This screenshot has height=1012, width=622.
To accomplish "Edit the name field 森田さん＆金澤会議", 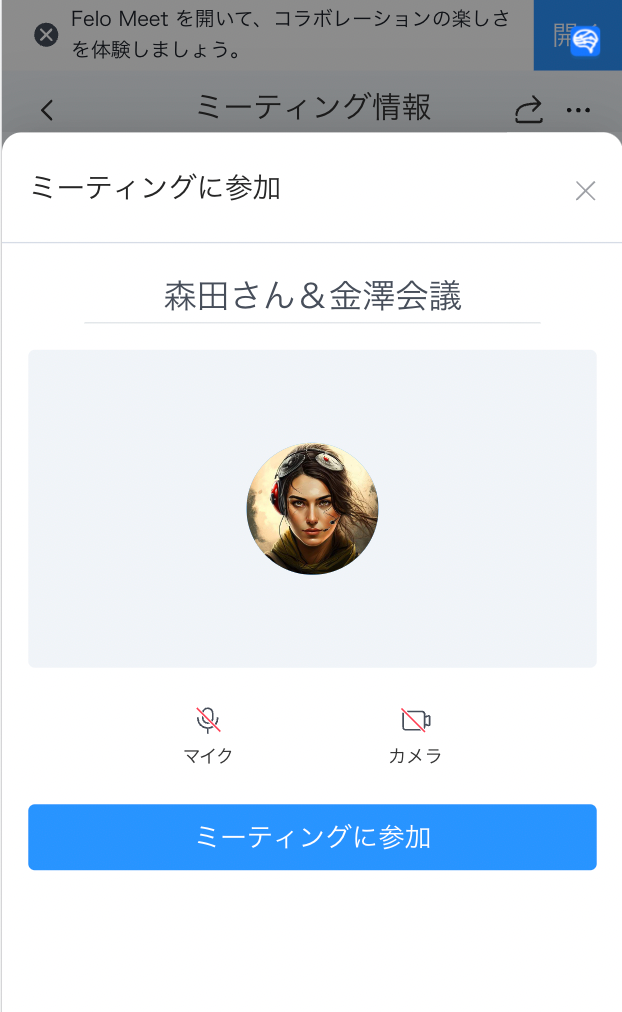I will 312,297.
